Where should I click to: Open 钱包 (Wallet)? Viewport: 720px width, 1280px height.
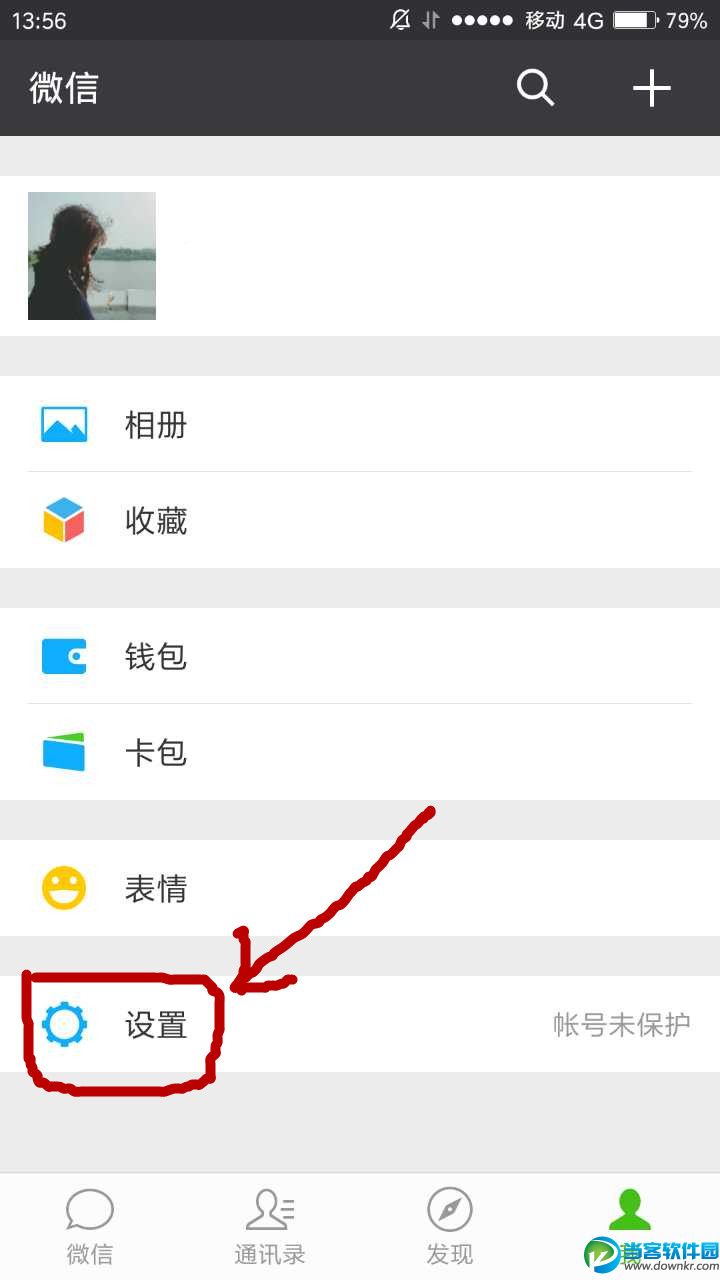click(360, 656)
